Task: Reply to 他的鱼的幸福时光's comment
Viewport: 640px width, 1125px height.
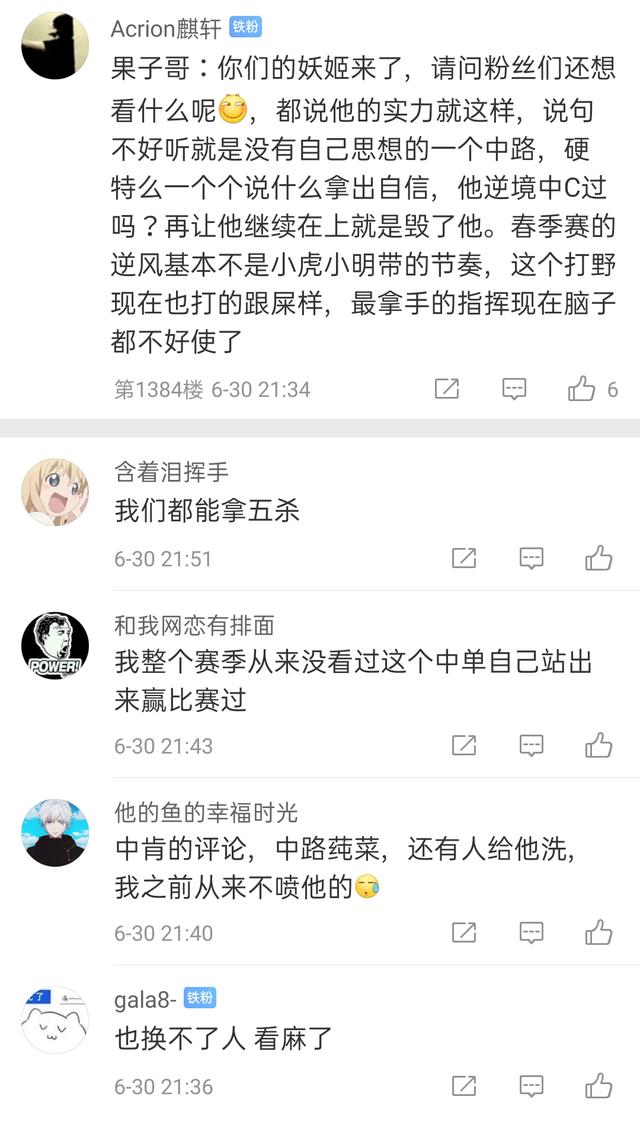Action: 531,933
